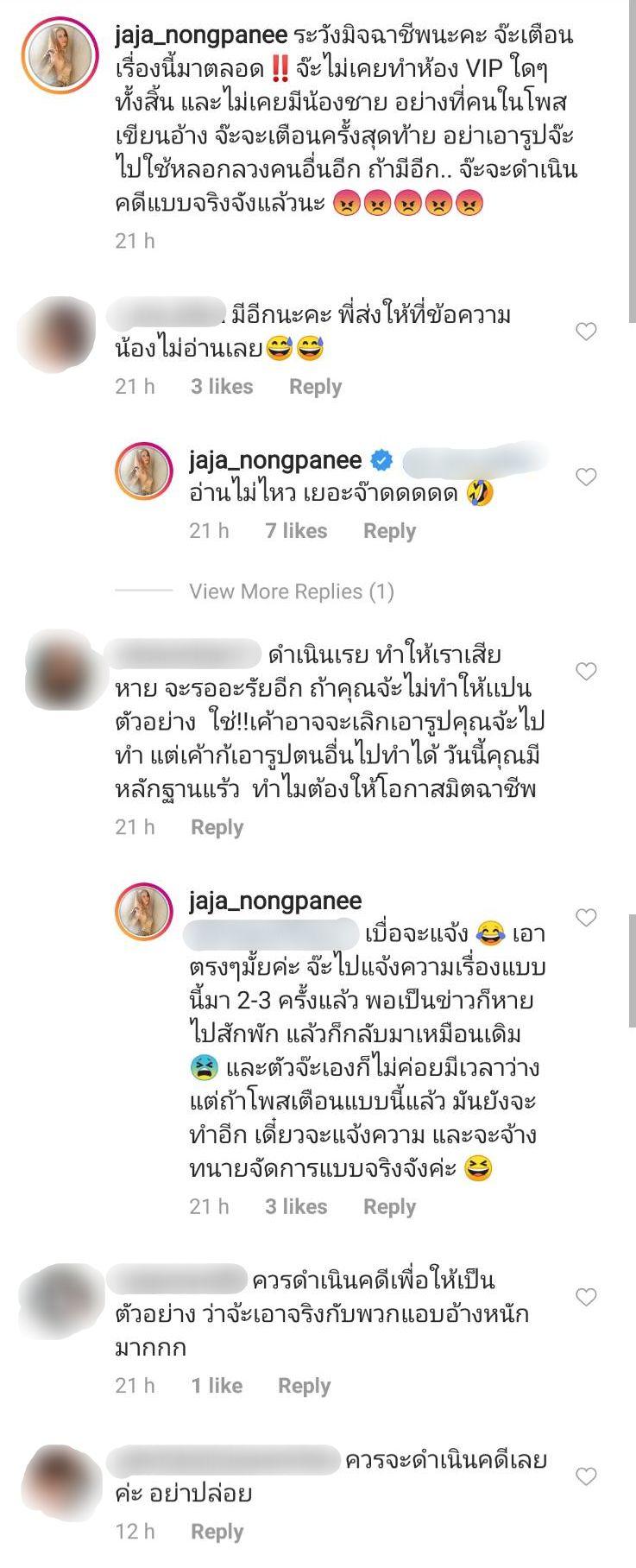Image resolution: width=636 pixels, height=1568 pixels.
Task: Like the comment starting 'ดำเนินเรย ทำให้เราเสียหาย'
Action: [x=586, y=671]
